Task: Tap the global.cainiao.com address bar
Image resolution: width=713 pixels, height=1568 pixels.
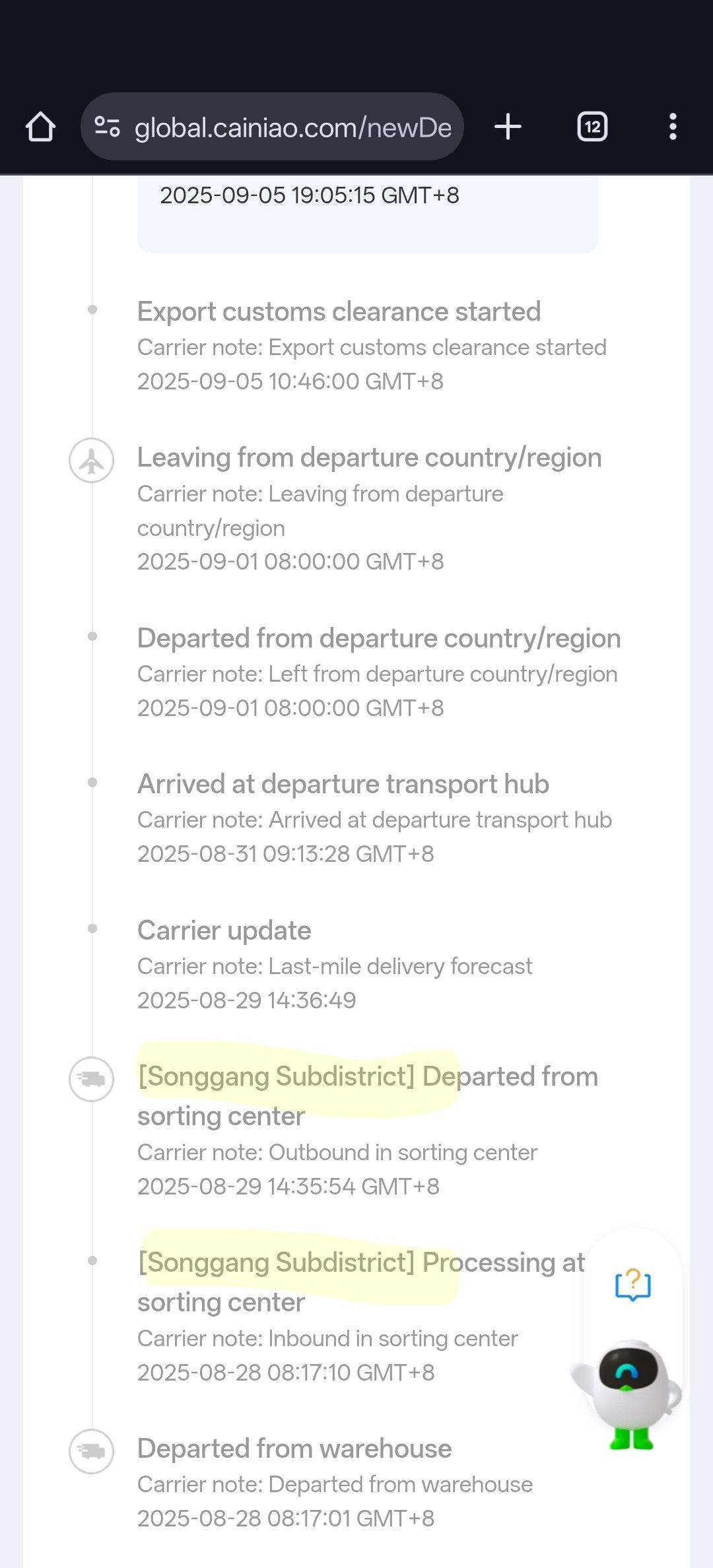Action: point(272,127)
